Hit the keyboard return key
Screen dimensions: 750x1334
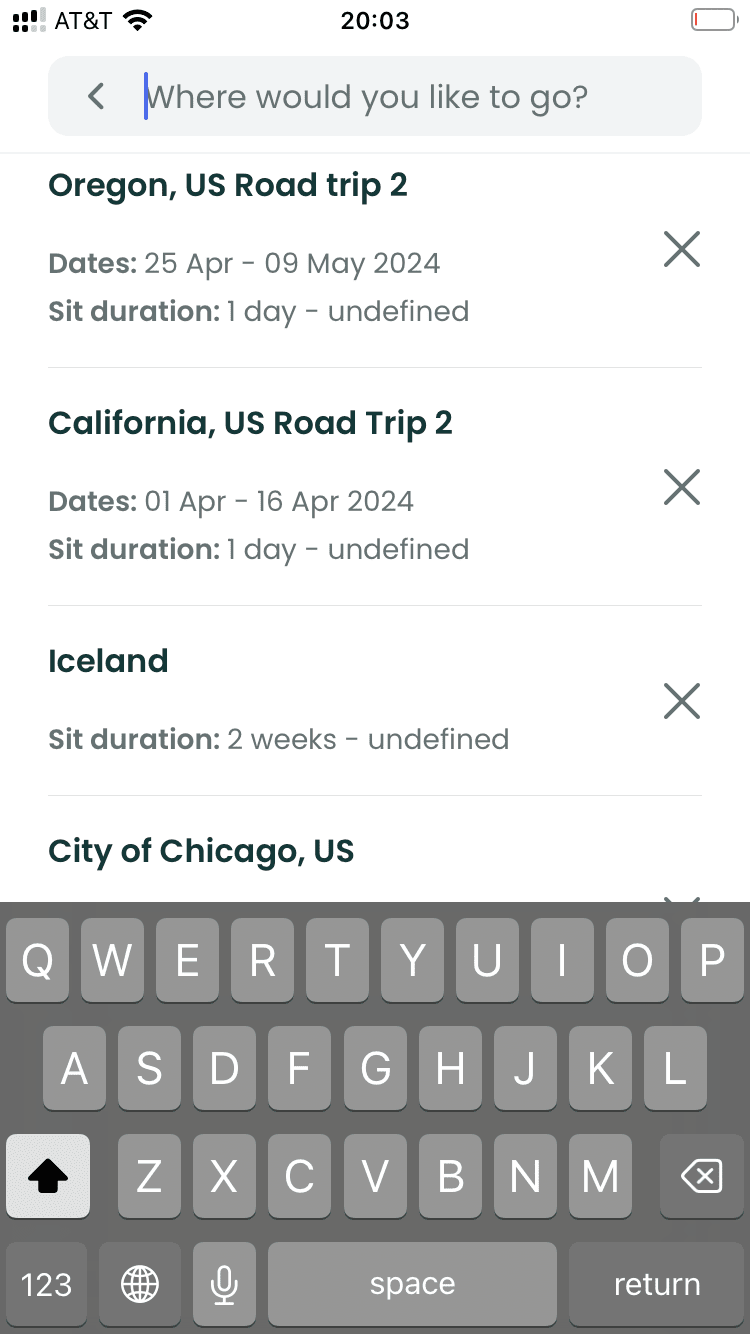pos(656,1284)
